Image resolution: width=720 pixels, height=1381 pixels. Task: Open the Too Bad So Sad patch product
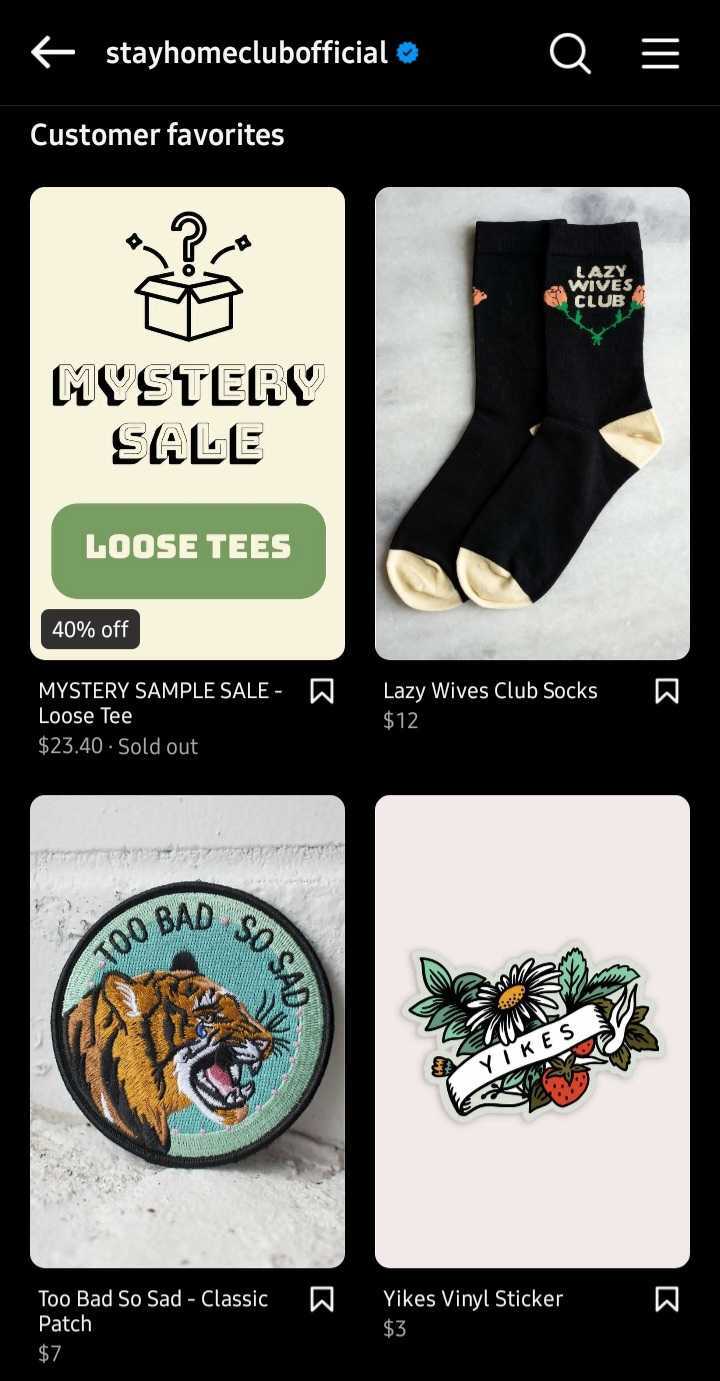pos(187,1031)
